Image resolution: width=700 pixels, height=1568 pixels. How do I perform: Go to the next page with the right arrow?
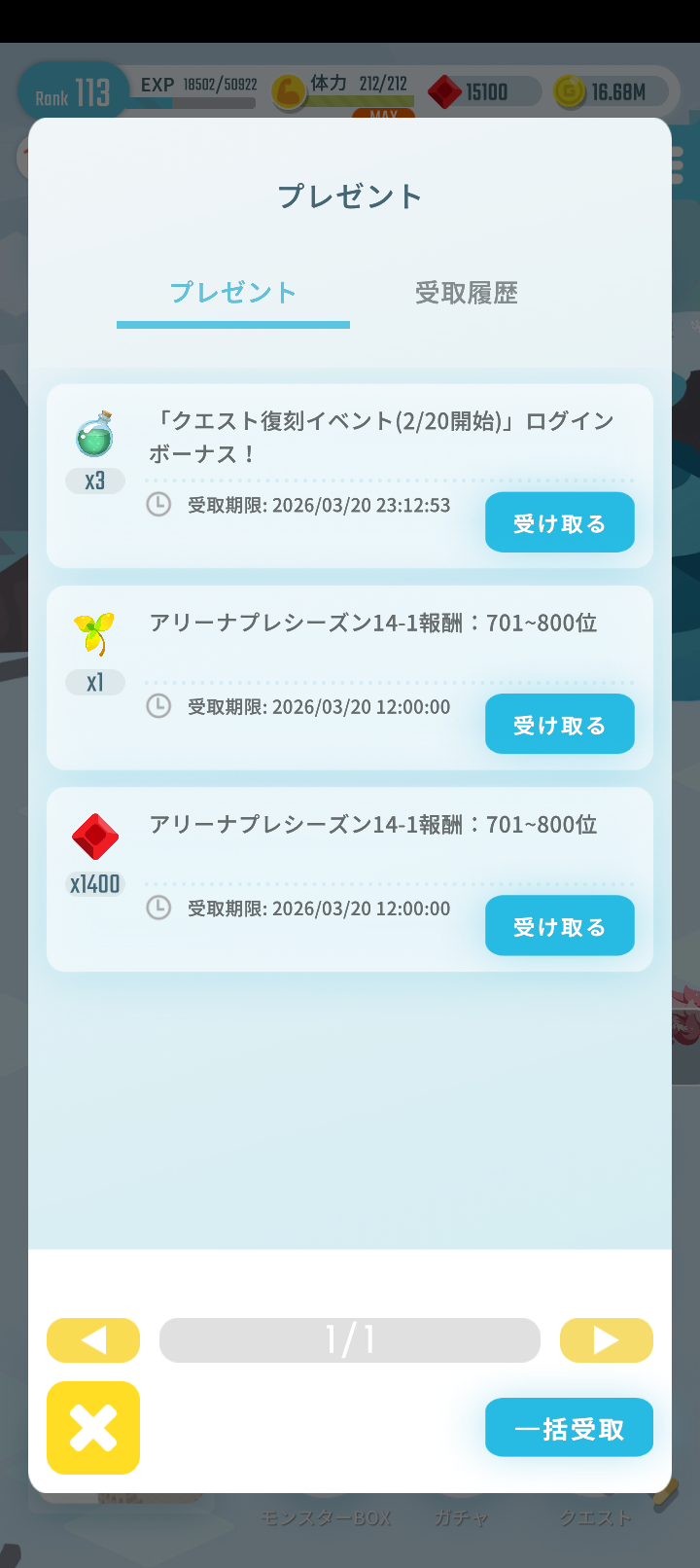point(606,1339)
